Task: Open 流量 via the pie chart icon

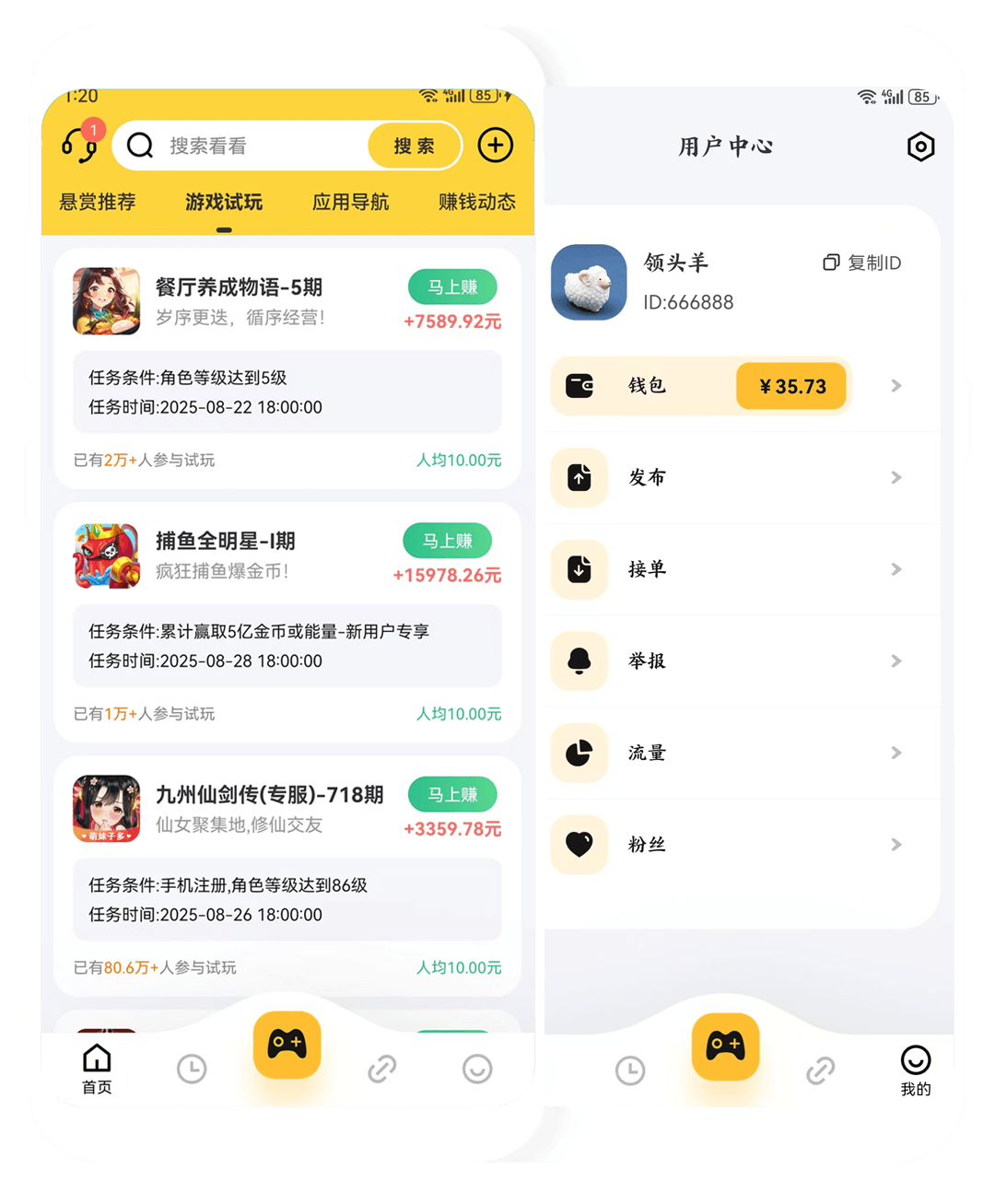Action: (579, 753)
